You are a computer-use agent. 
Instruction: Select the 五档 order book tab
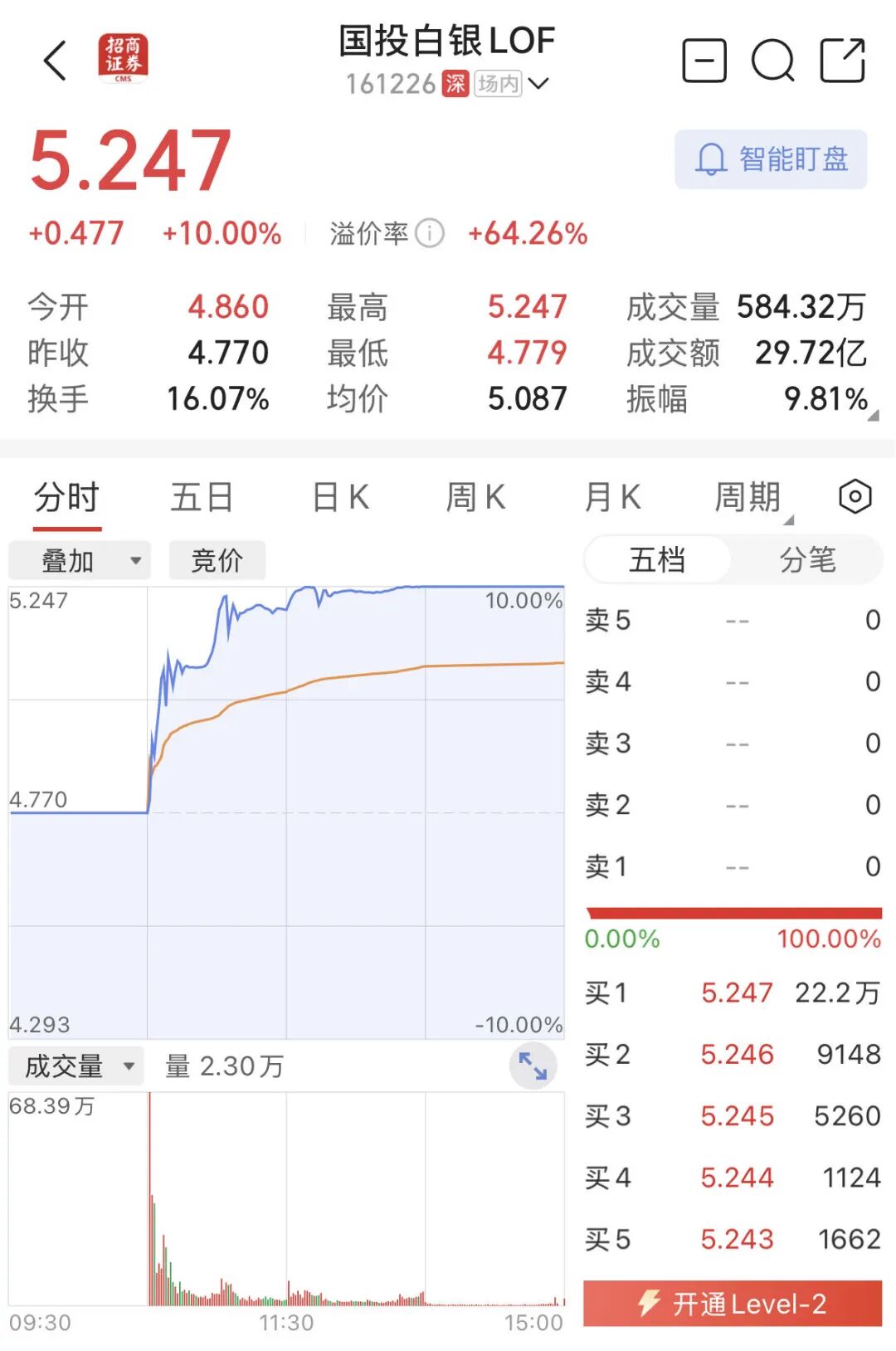[x=657, y=560]
